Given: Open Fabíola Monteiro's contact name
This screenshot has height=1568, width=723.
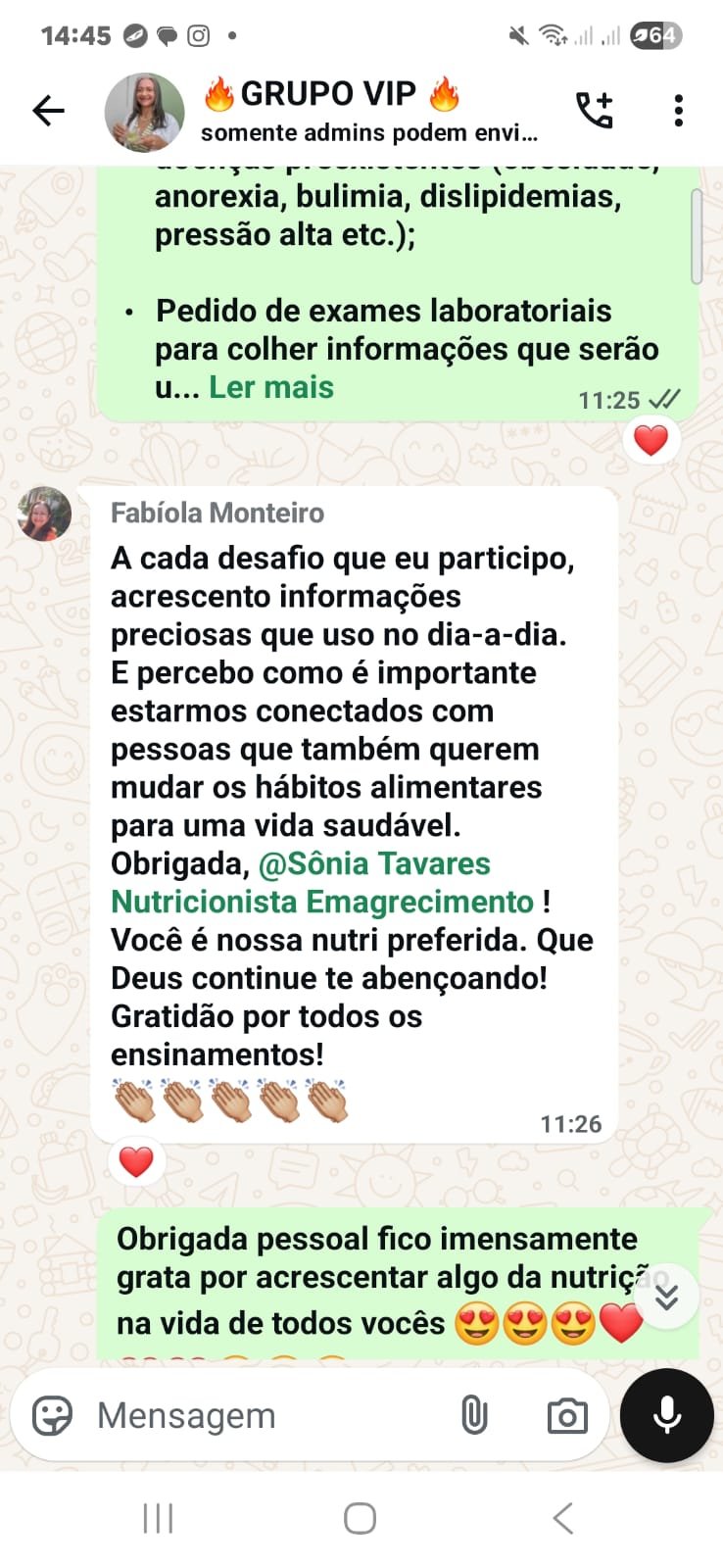Looking at the screenshot, I should pyautogui.click(x=217, y=513).
